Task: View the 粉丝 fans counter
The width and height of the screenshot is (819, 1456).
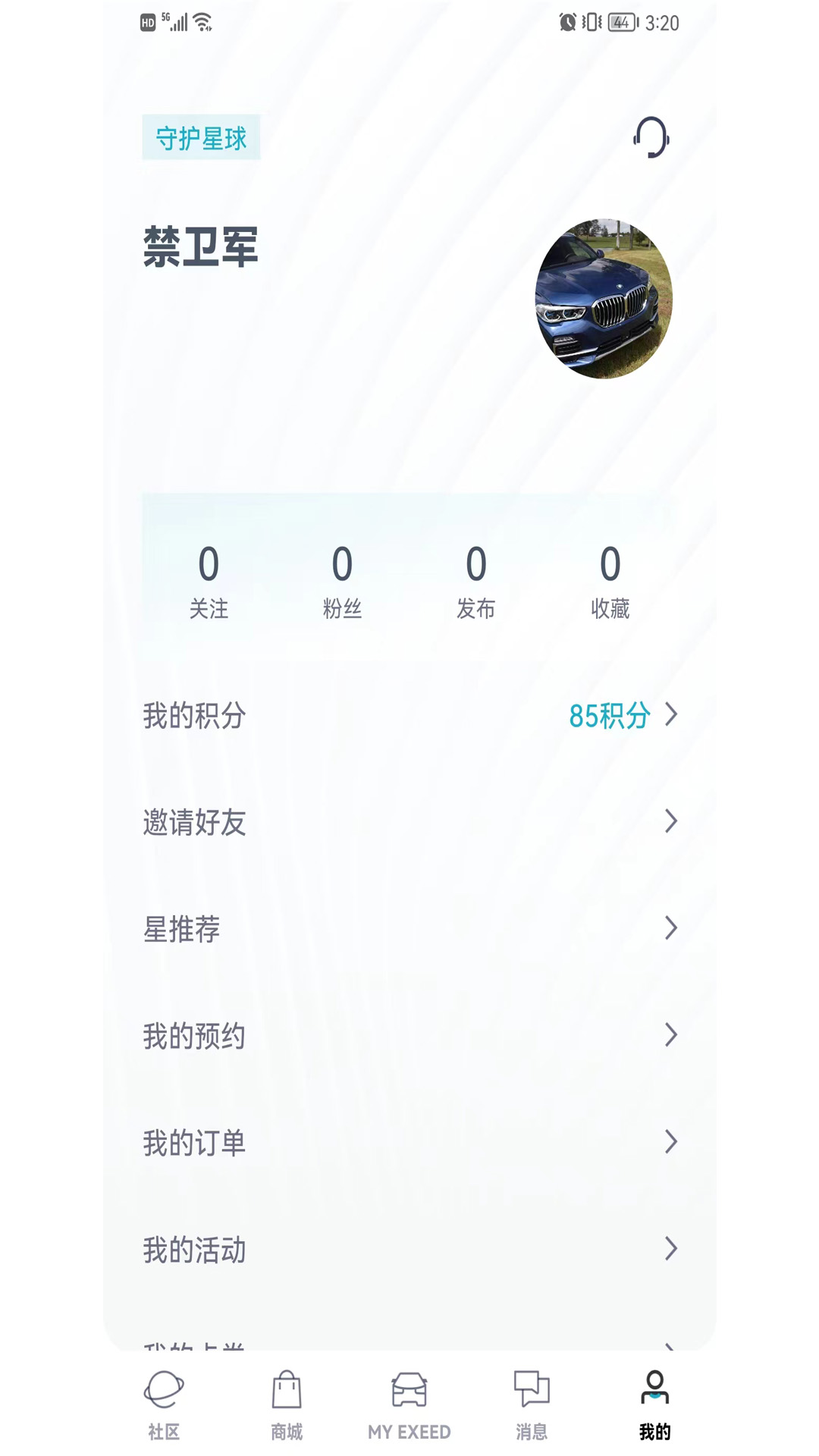Action: 344,580
